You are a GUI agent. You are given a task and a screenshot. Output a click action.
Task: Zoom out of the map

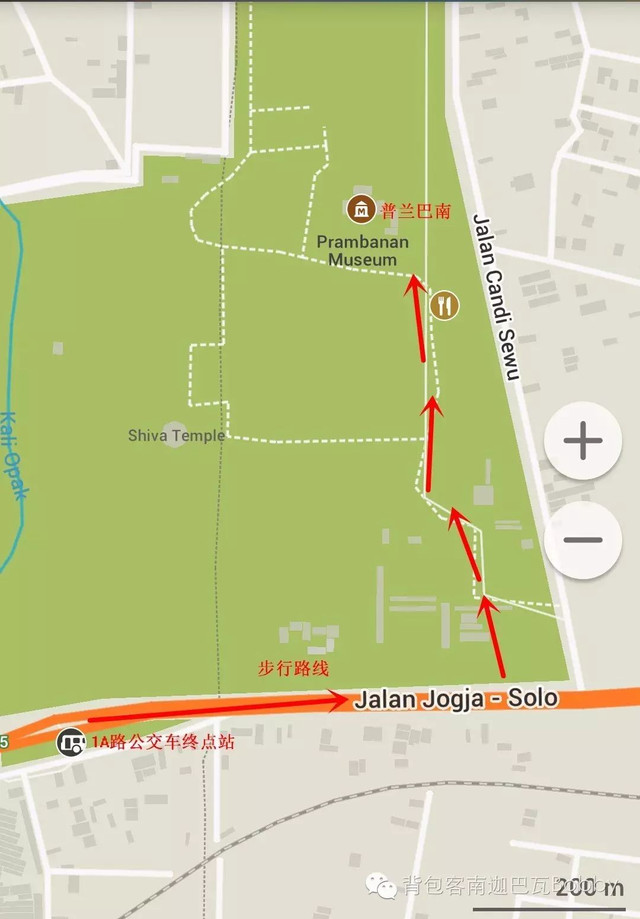[x=582, y=539]
